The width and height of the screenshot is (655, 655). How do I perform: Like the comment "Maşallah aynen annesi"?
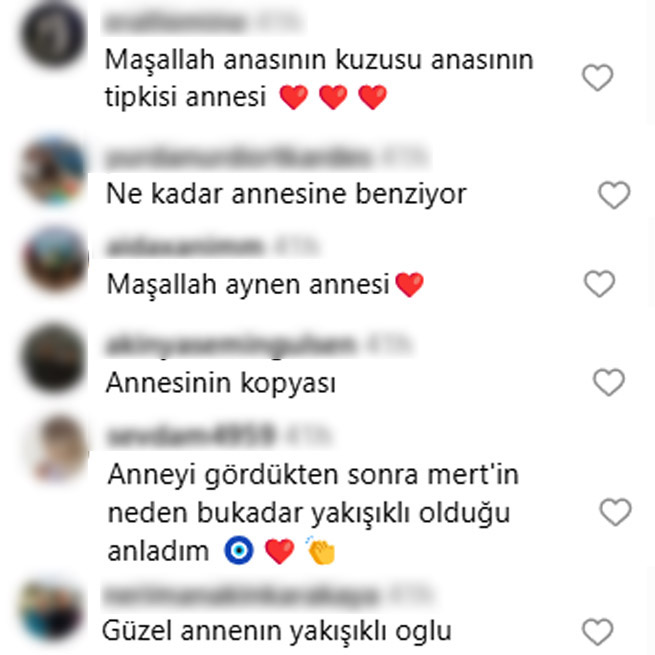[598, 284]
